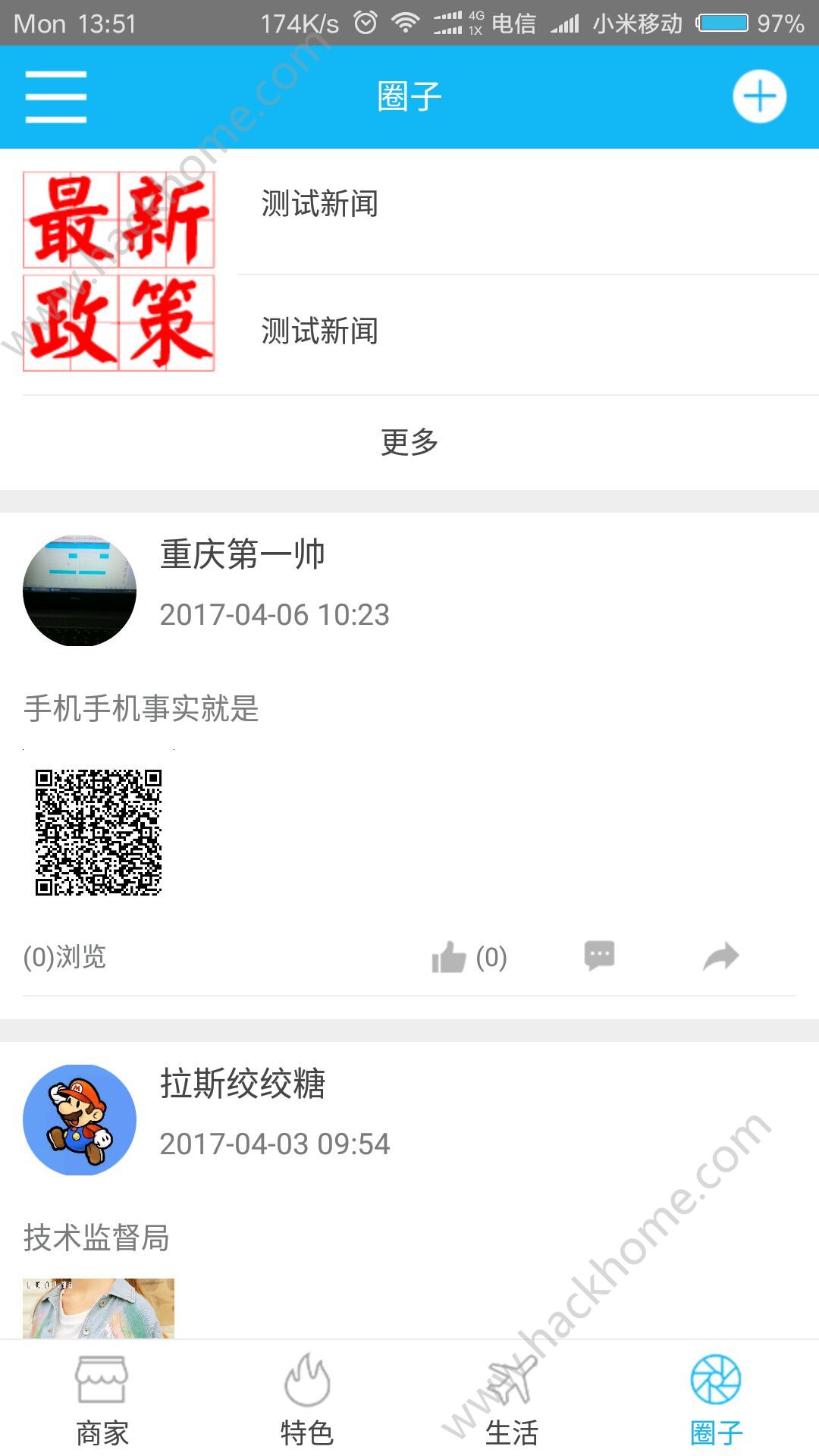Tap 更多 to see more news
The image size is (819, 1456).
click(x=409, y=442)
